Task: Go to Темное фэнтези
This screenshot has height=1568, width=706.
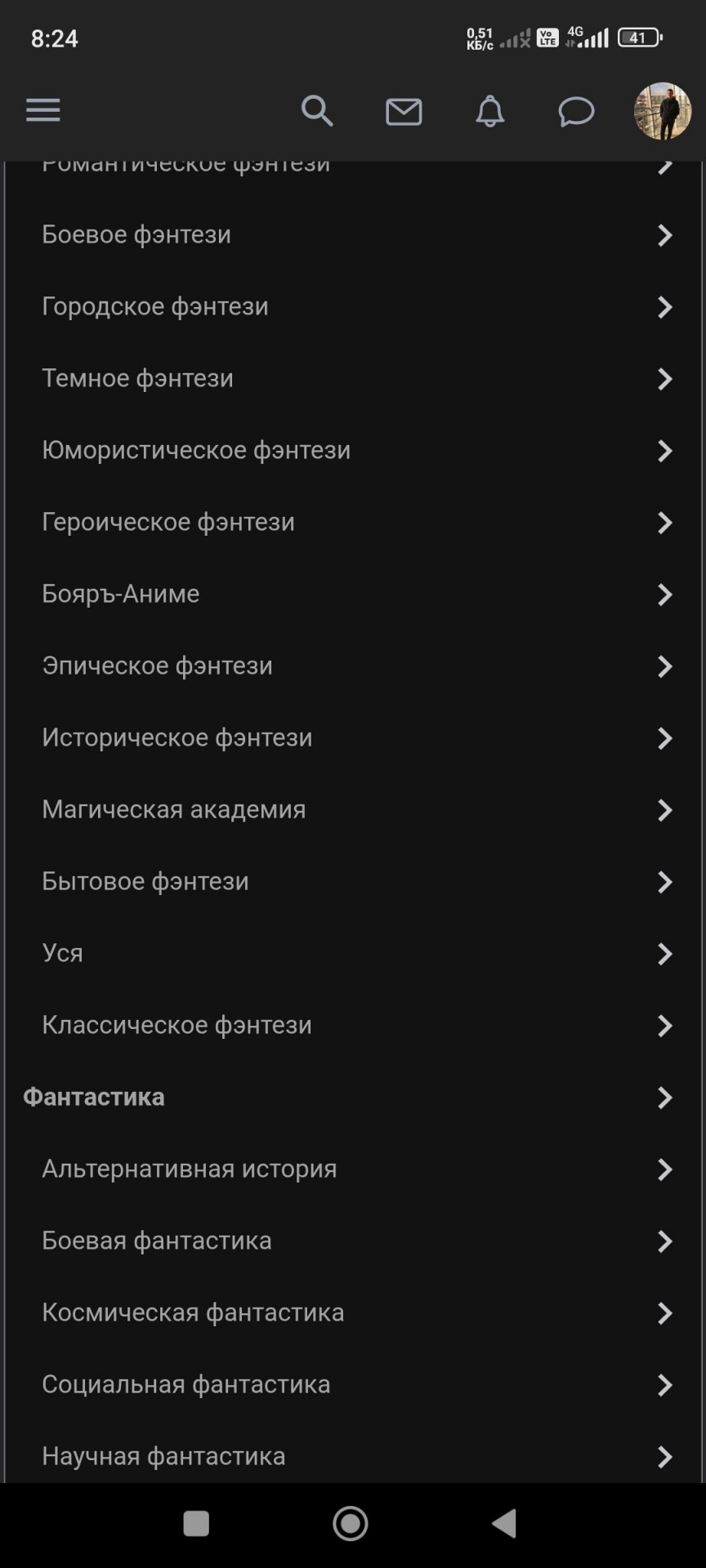Action: [x=137, y=379]
